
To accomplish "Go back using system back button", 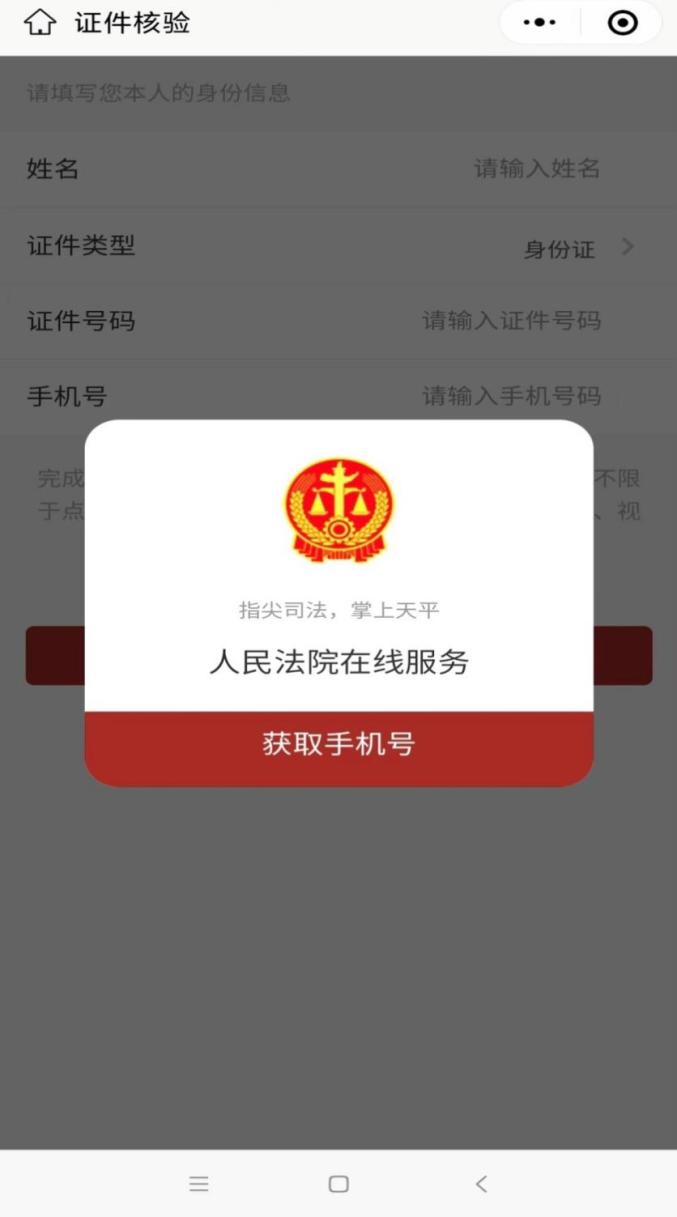I will point(481,1184).
